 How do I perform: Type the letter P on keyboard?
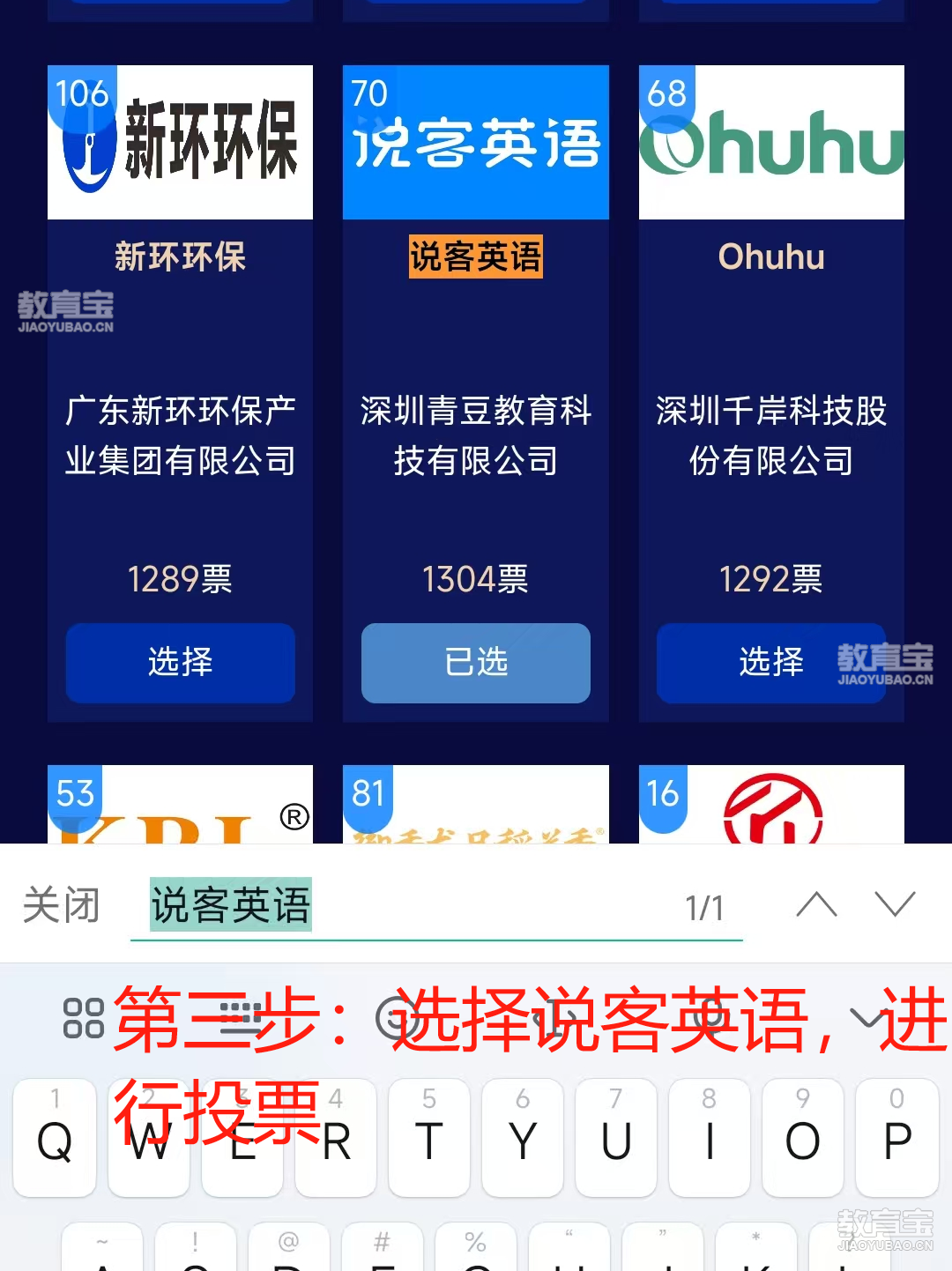pos(897,1139)
